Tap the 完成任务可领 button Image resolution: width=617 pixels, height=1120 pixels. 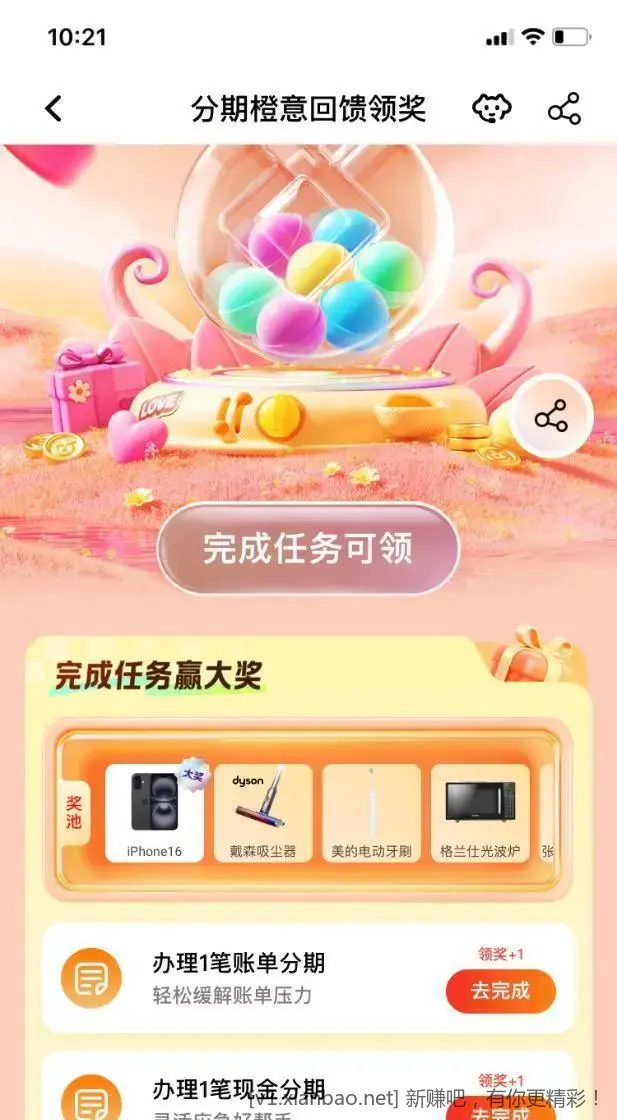[x=308, y=549]
